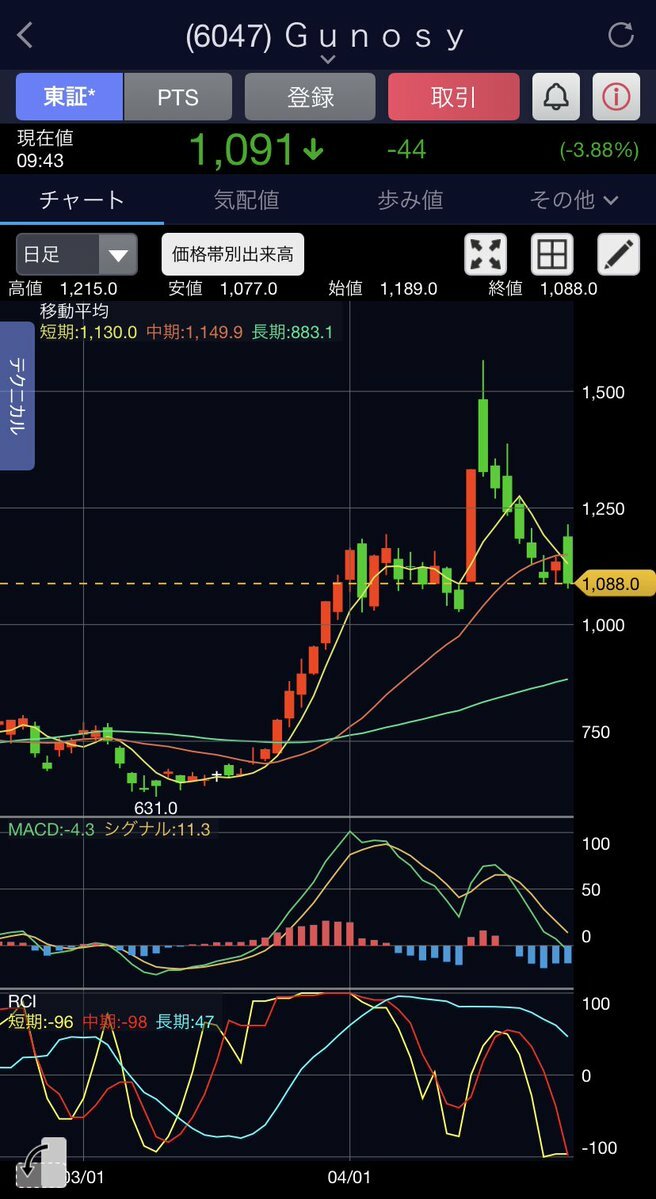Image resolution: width=656 pixels, height=1199 pixels.
Task: Select the 東証 market button
Action: tap(69, 97)
